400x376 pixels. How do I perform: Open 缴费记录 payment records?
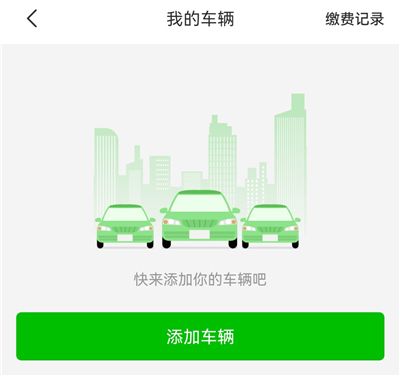coord(355,19)
